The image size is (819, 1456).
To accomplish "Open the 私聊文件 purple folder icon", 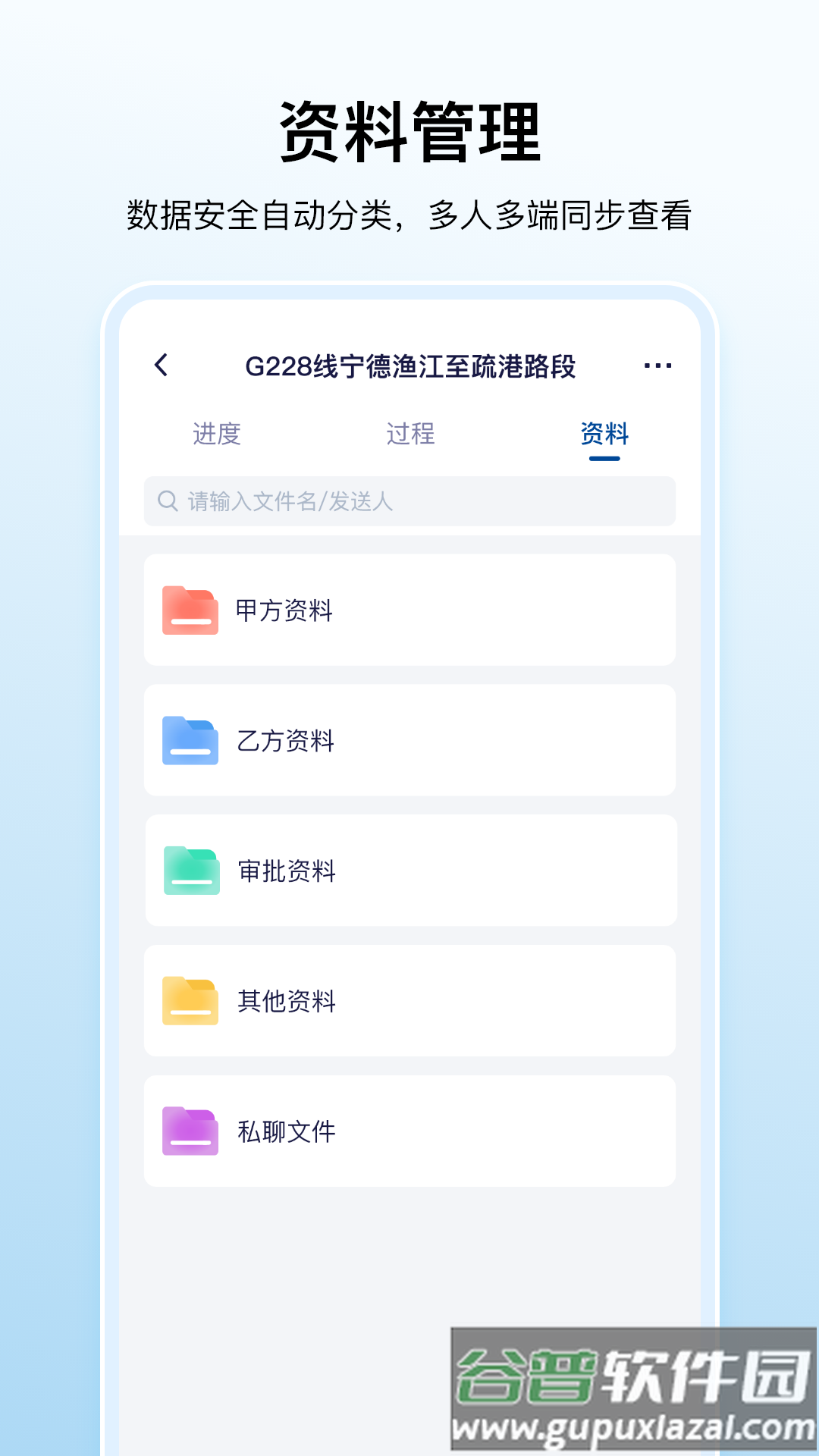I will coord(190,1131).
